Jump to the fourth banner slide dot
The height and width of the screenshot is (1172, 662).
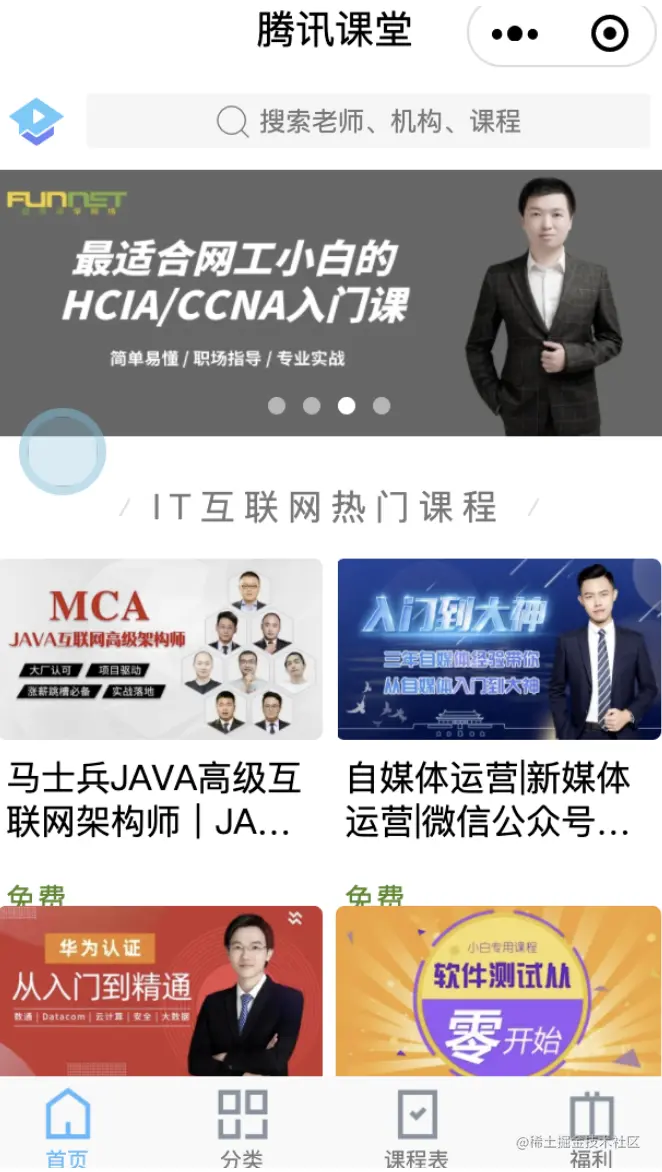pyautogui.click(x=381, y=406)
